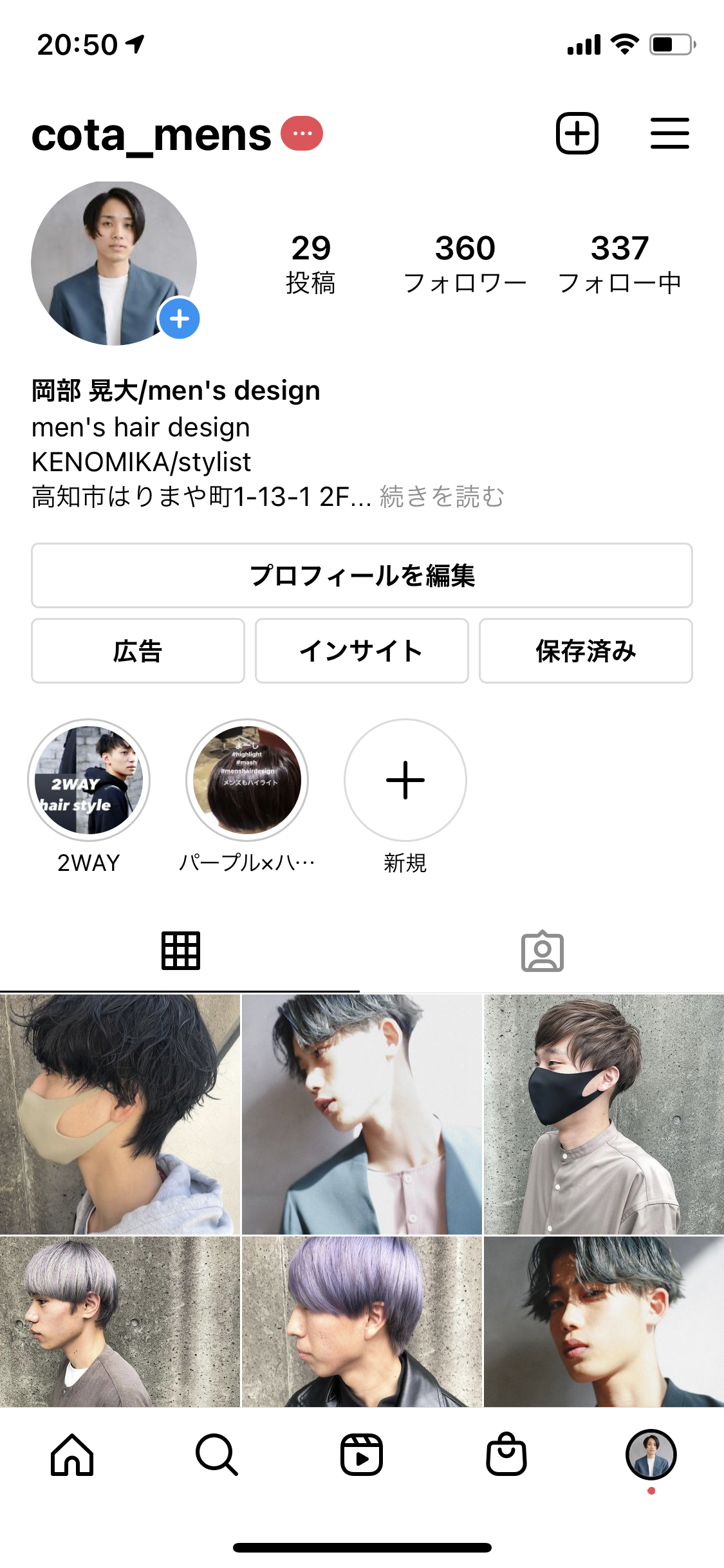
Task: Open the 337 フォロー中 list
Action: click(x=620, y=264)
